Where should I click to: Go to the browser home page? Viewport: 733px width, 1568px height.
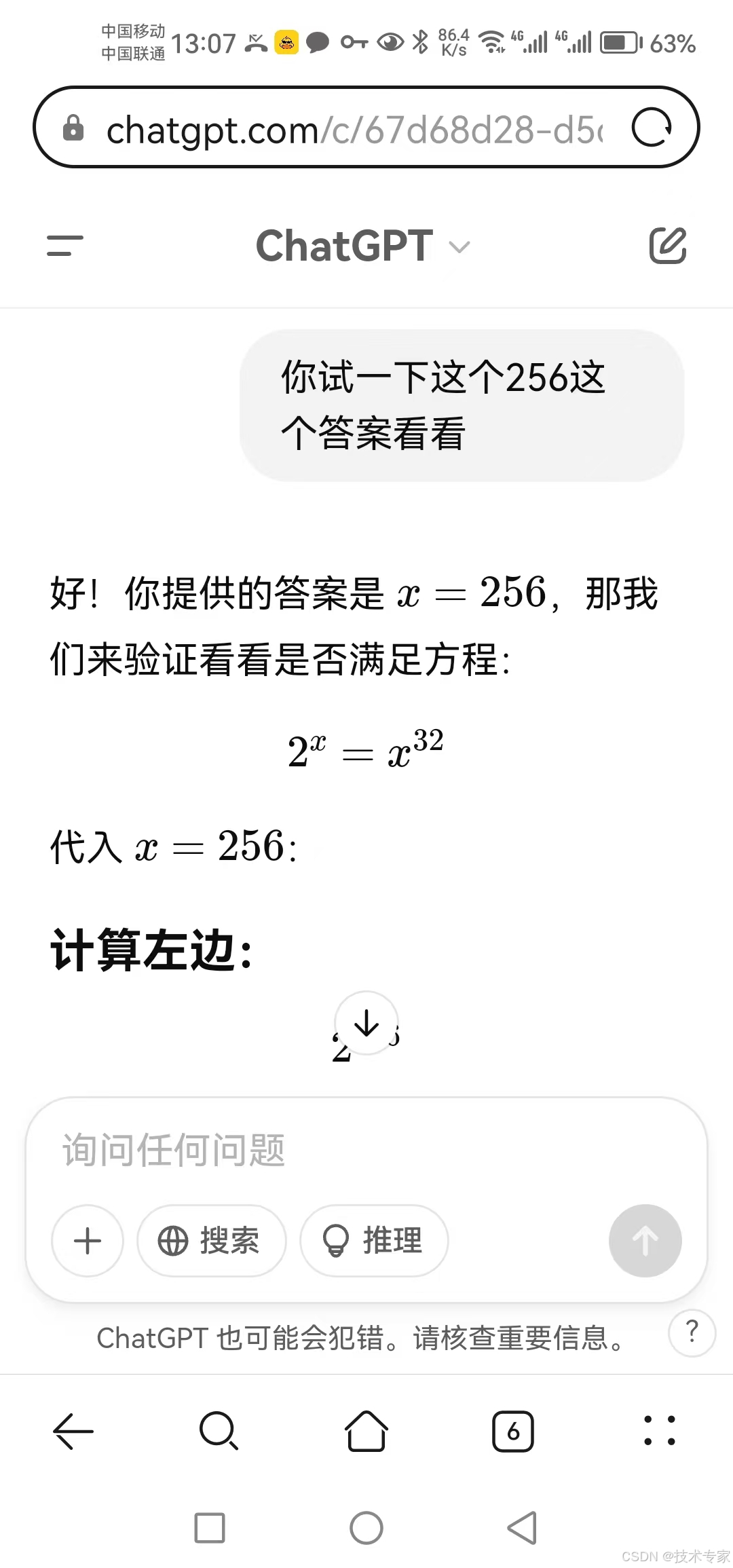pos(366,1431)
